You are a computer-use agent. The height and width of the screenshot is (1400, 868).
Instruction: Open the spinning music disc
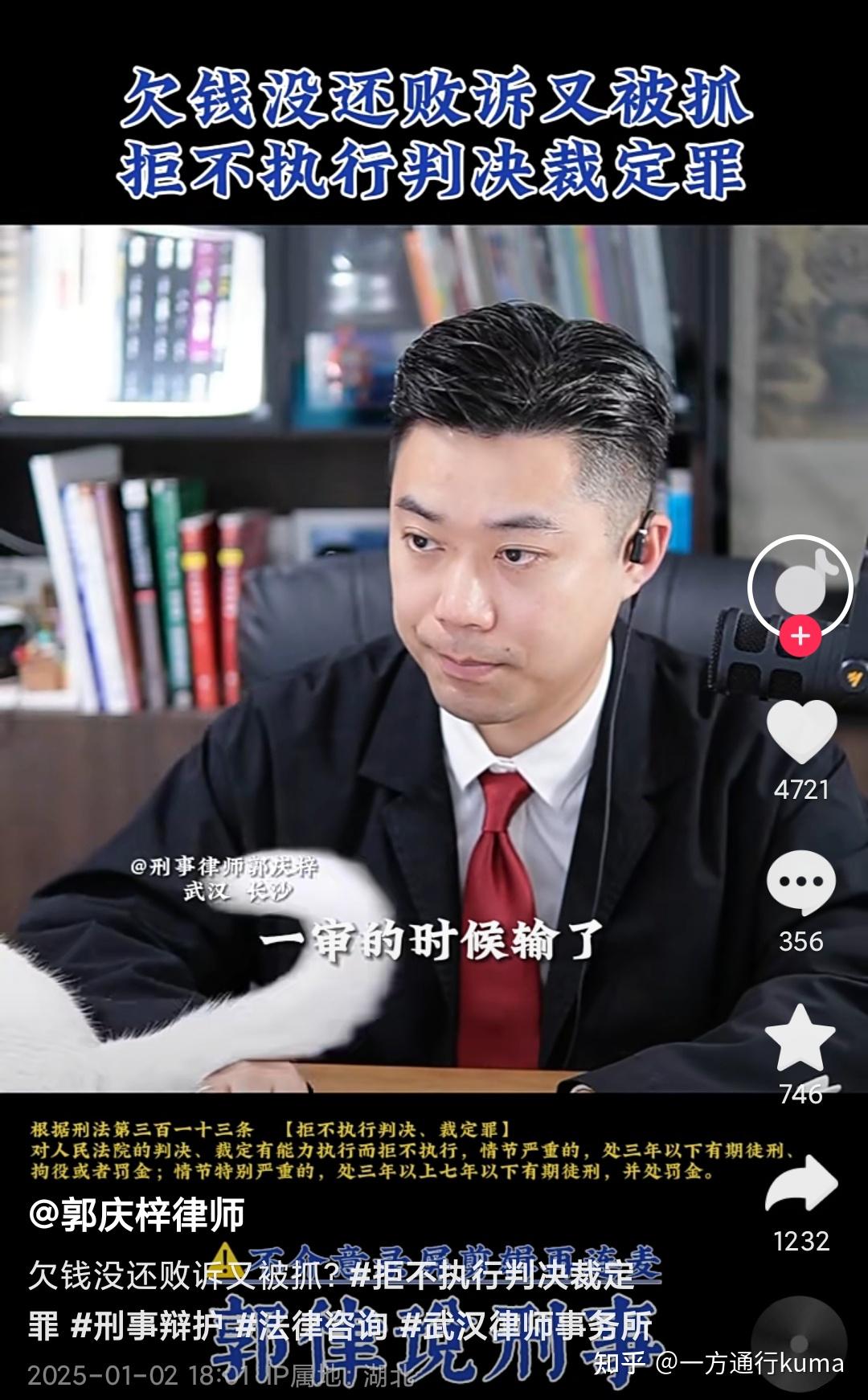[799, 1342]
